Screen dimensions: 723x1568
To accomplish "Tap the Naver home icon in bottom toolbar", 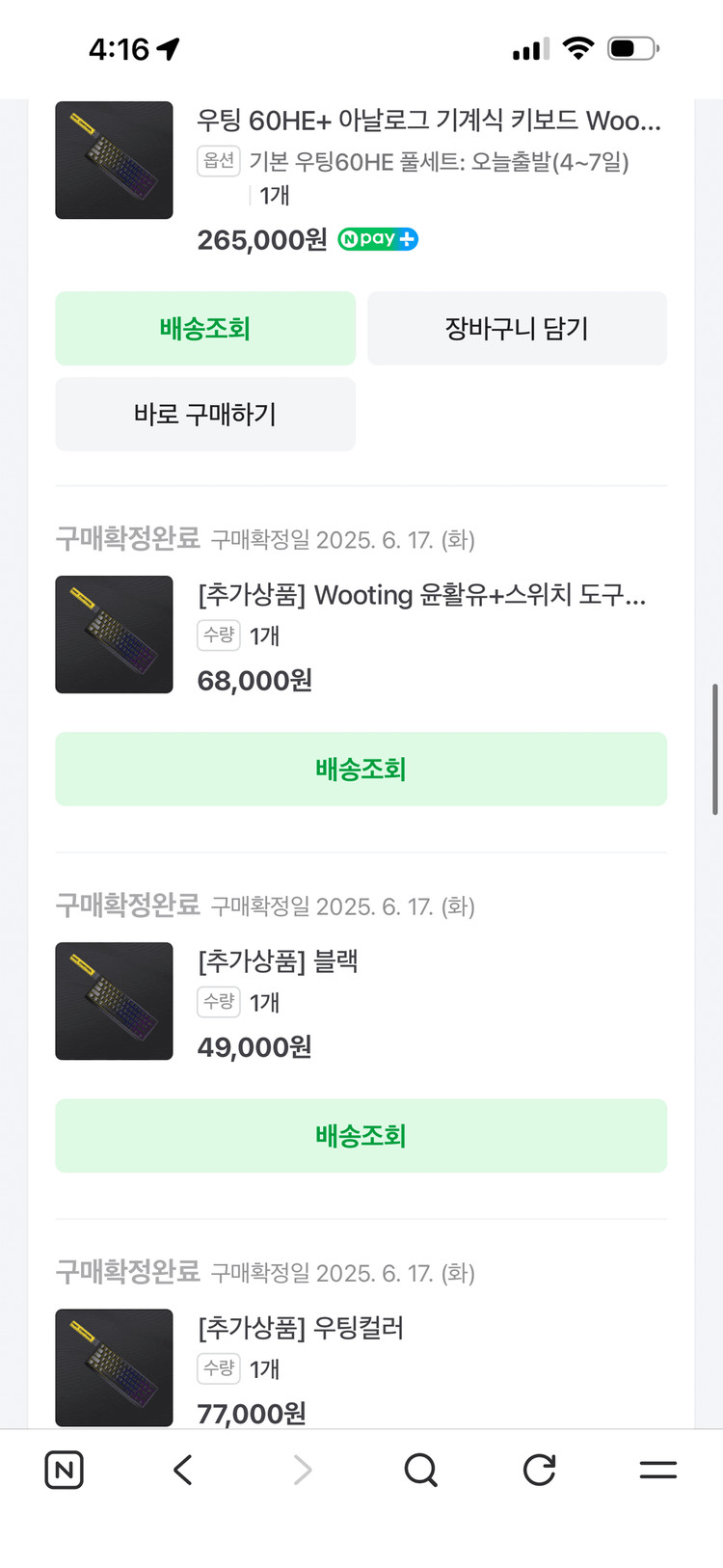I will pyautogui.click(x=64, y=1471).
